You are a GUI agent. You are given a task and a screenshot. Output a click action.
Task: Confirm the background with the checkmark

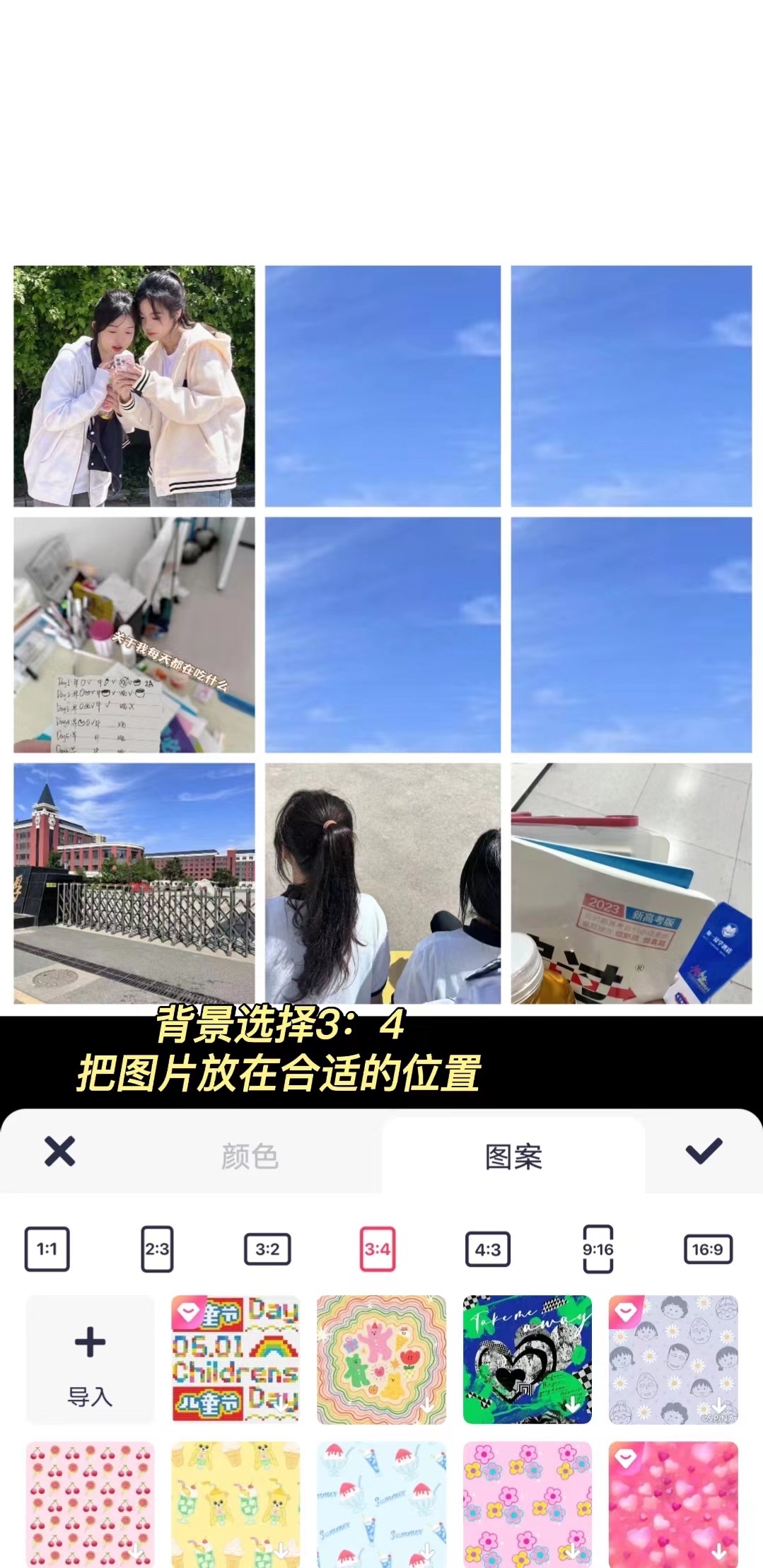[x=704, y=1152]
